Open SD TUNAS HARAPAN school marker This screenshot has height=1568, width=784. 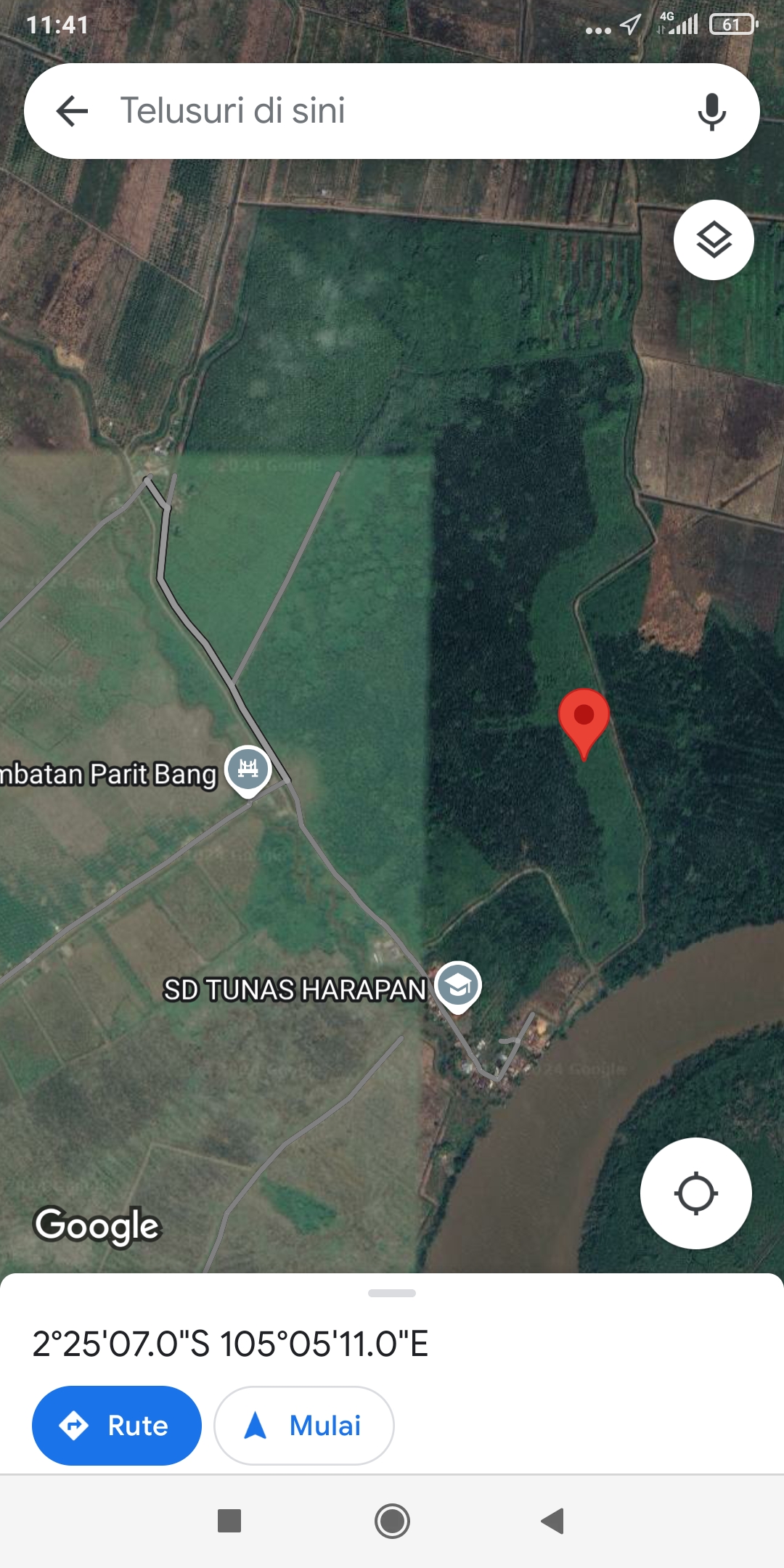click(x=458, y=987)
